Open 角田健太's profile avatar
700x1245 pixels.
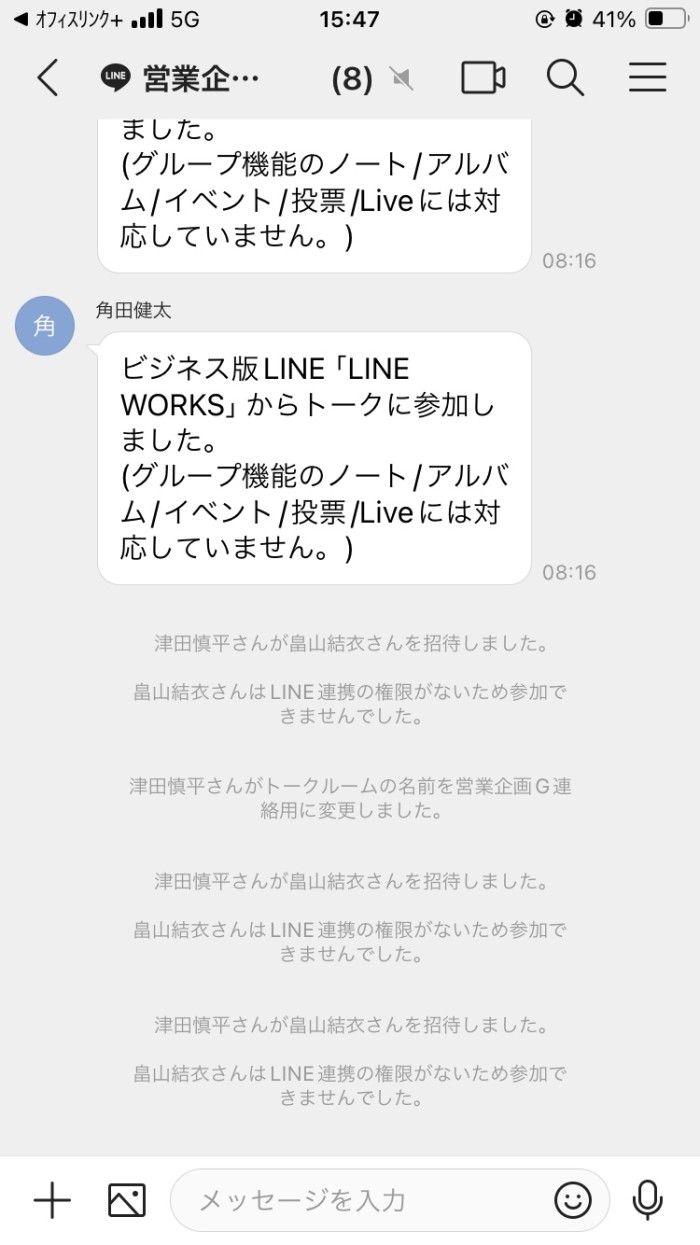pos(45,326)
